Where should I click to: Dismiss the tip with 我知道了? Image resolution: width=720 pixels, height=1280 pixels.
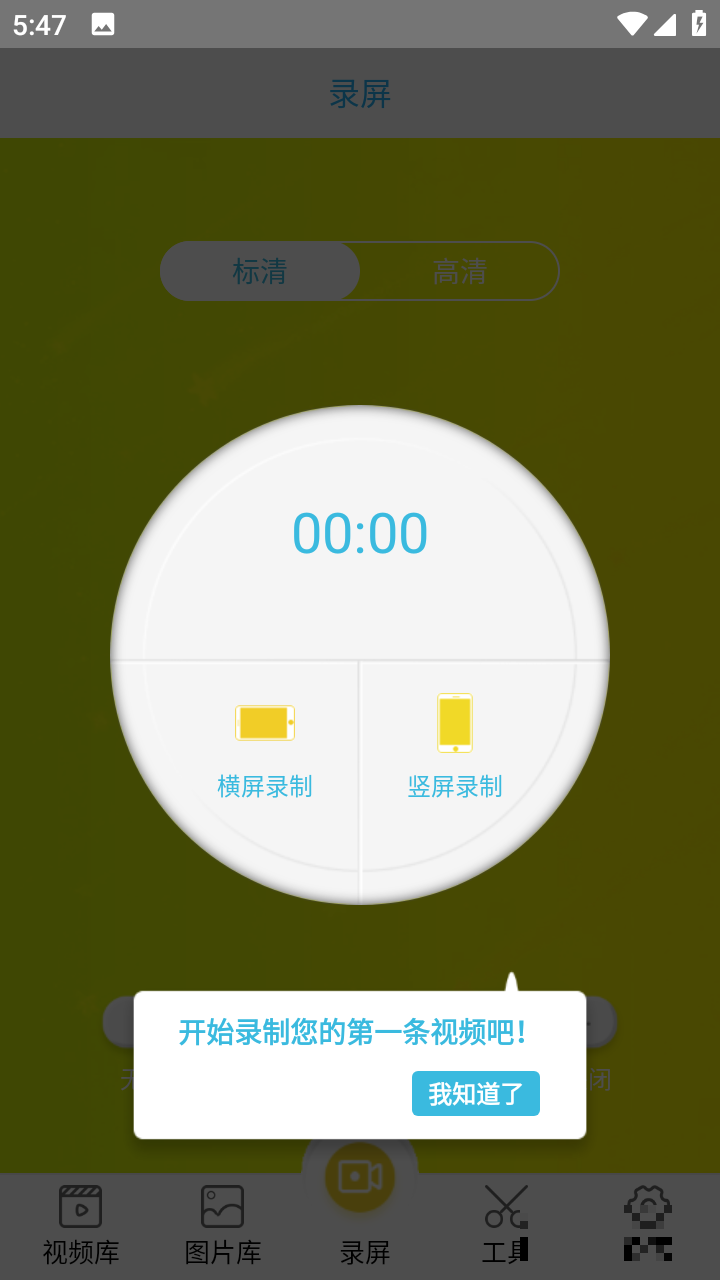[475, 1093]
